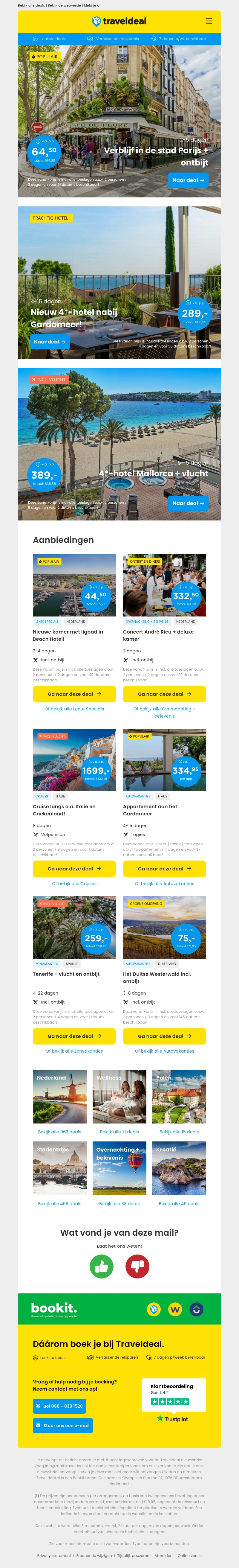Give the mail a thumbs down
The width and height of the screenshot is (239, 1568).
137,1267
